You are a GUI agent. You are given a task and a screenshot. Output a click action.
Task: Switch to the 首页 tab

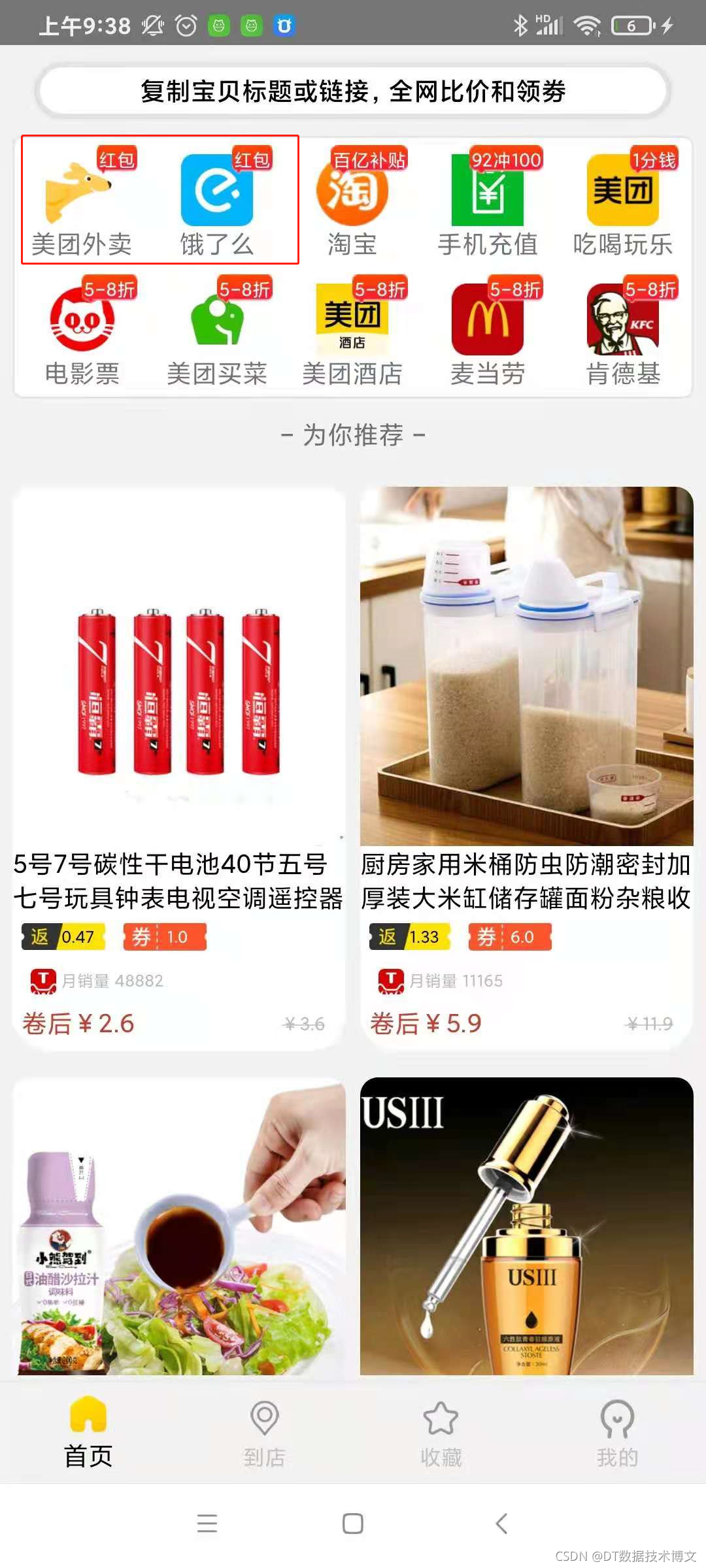point(88,1431)
